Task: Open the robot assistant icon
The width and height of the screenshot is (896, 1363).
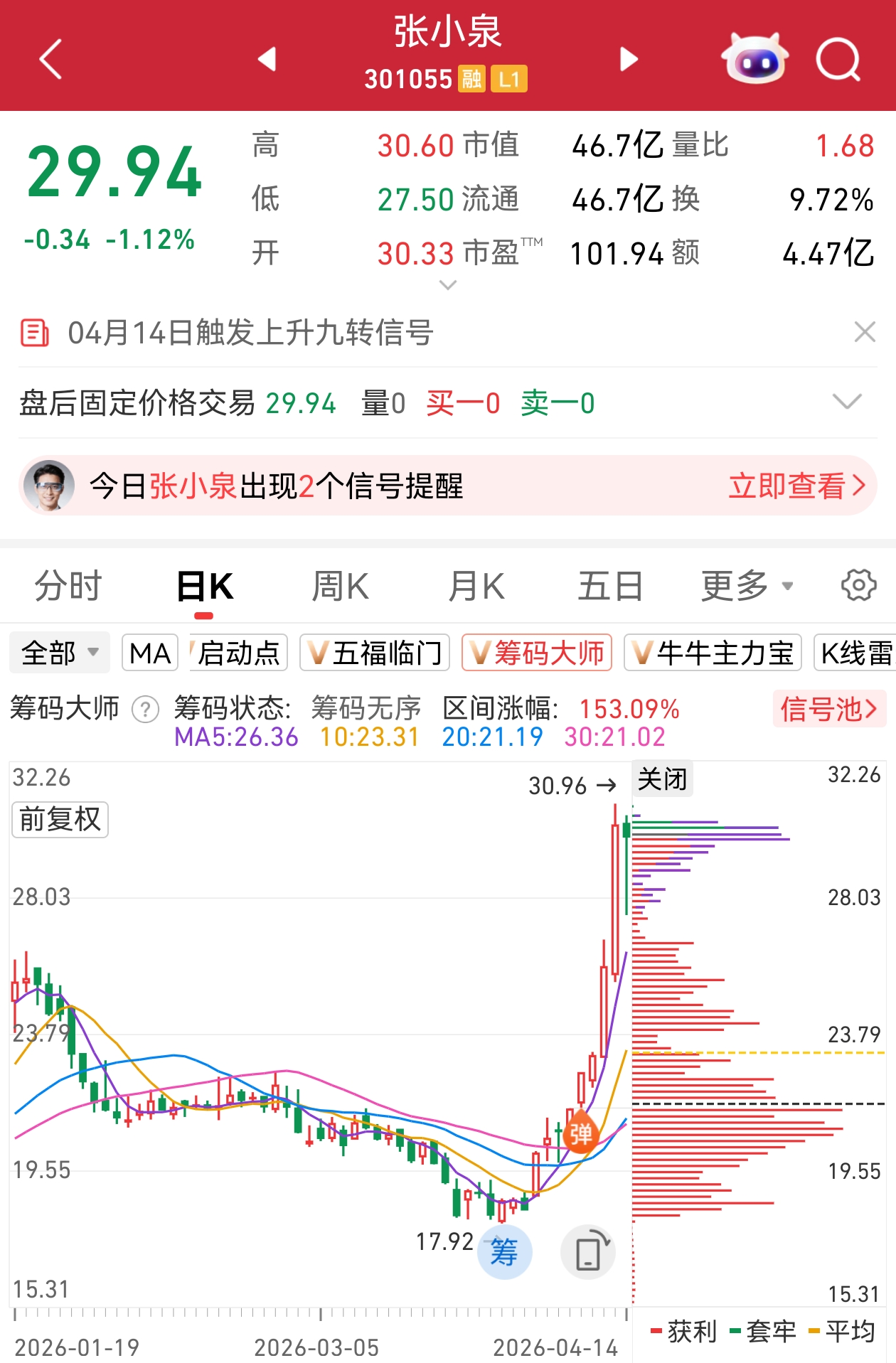Action: (754, 59)
